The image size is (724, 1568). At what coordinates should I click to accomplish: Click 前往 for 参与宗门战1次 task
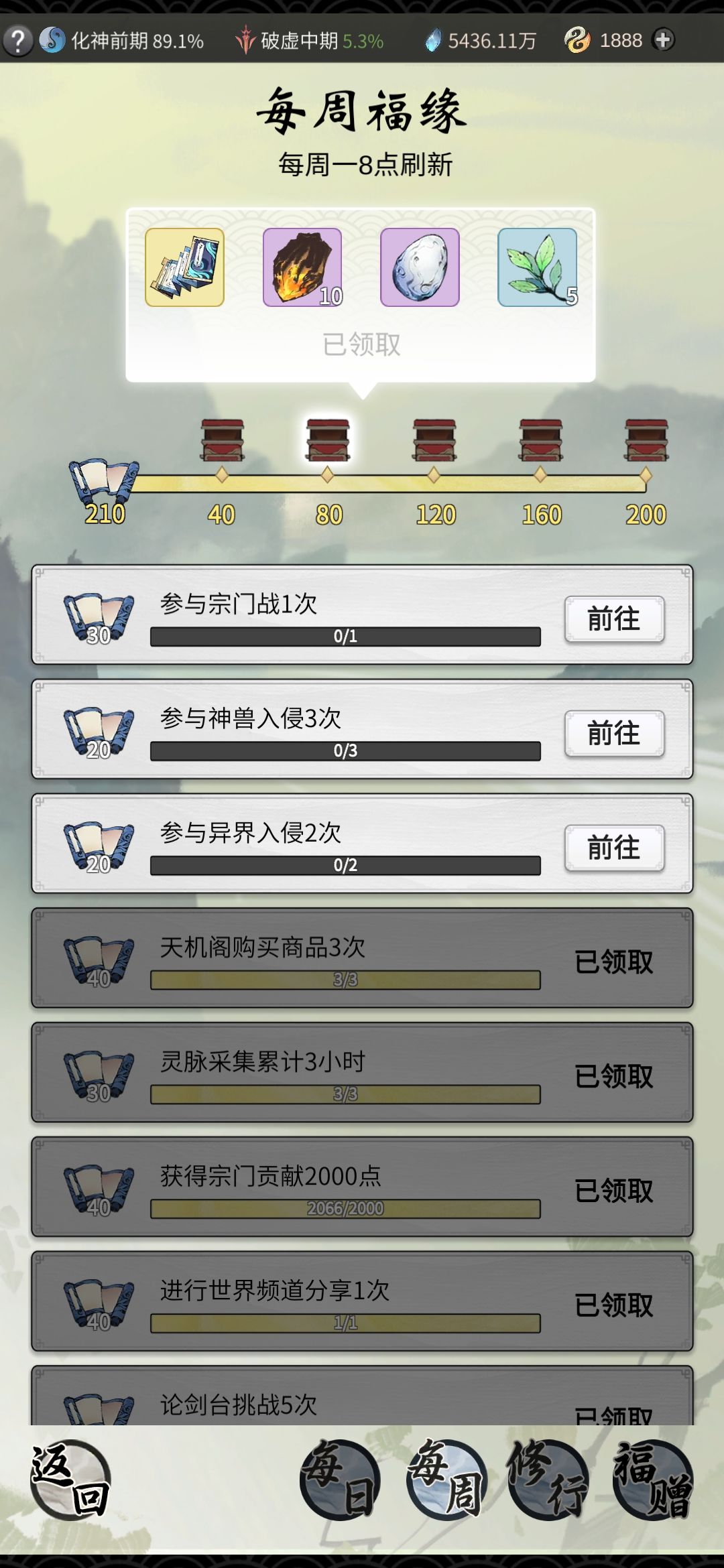point(613,620)
